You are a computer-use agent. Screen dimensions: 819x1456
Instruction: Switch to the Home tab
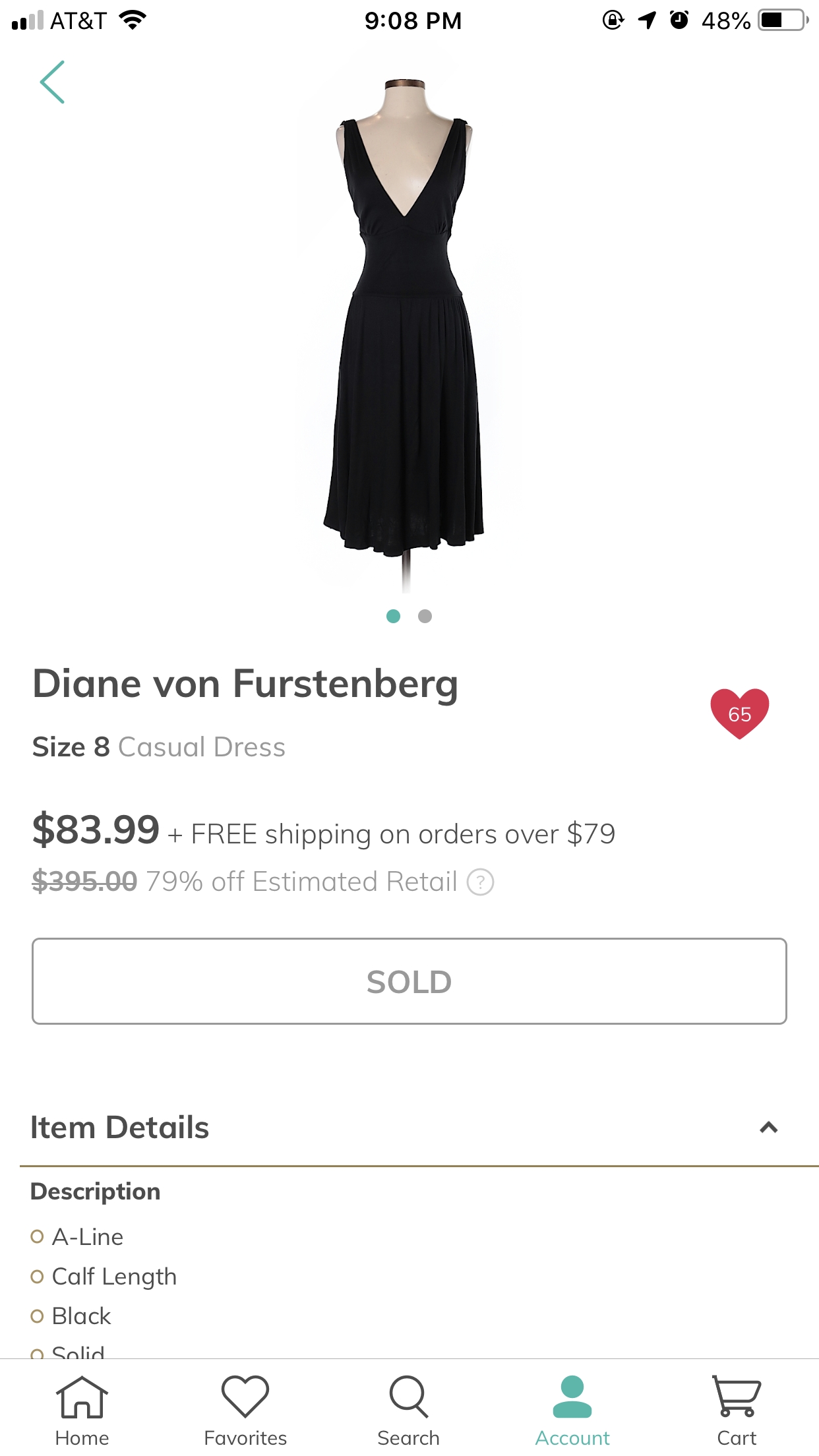coord(82,1410)
